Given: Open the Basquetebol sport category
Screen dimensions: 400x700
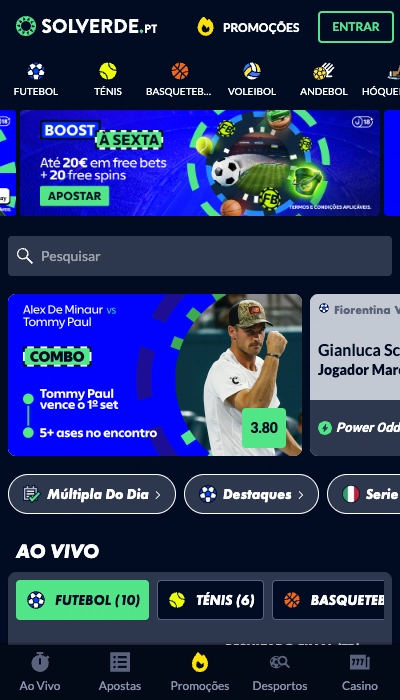Looking at the screenshot, I should [x=179, y=79].
